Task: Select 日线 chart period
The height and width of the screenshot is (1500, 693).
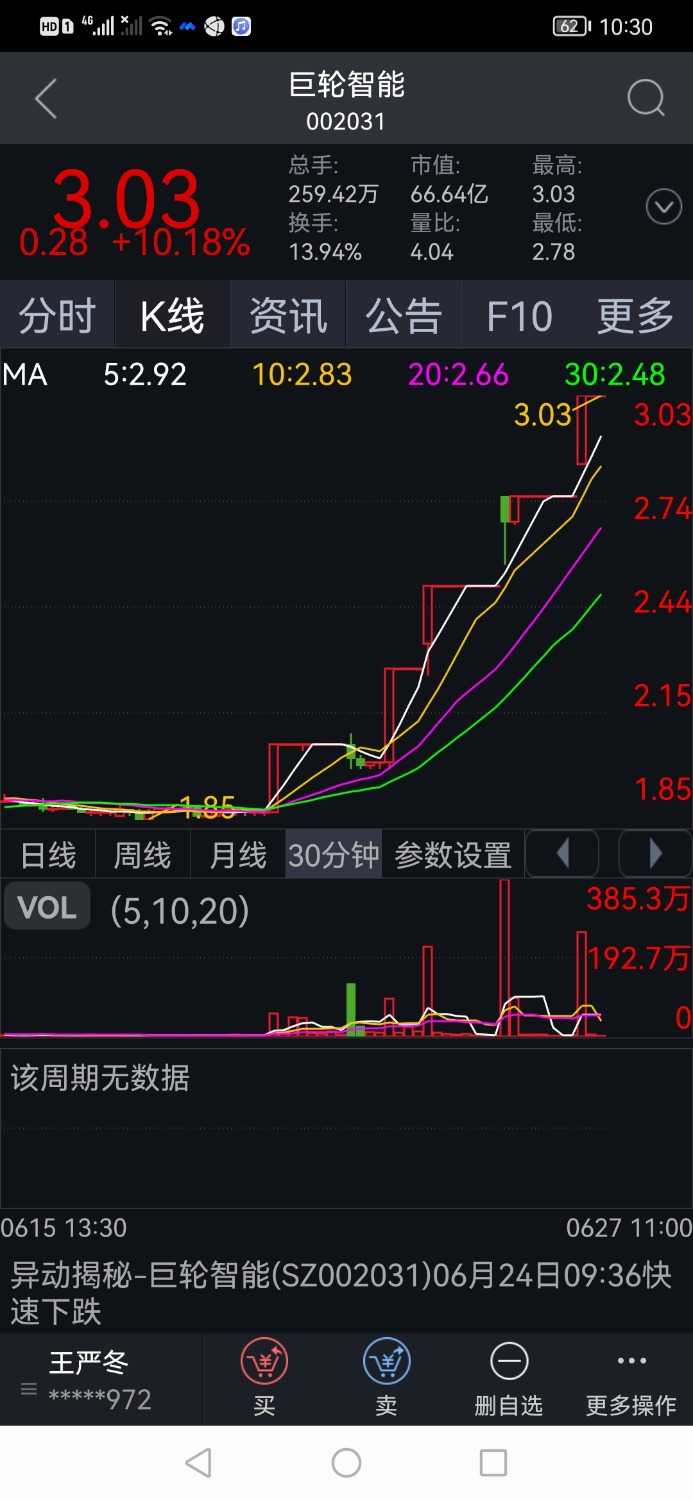Action: pyautogui.click(x=48, y=855)
